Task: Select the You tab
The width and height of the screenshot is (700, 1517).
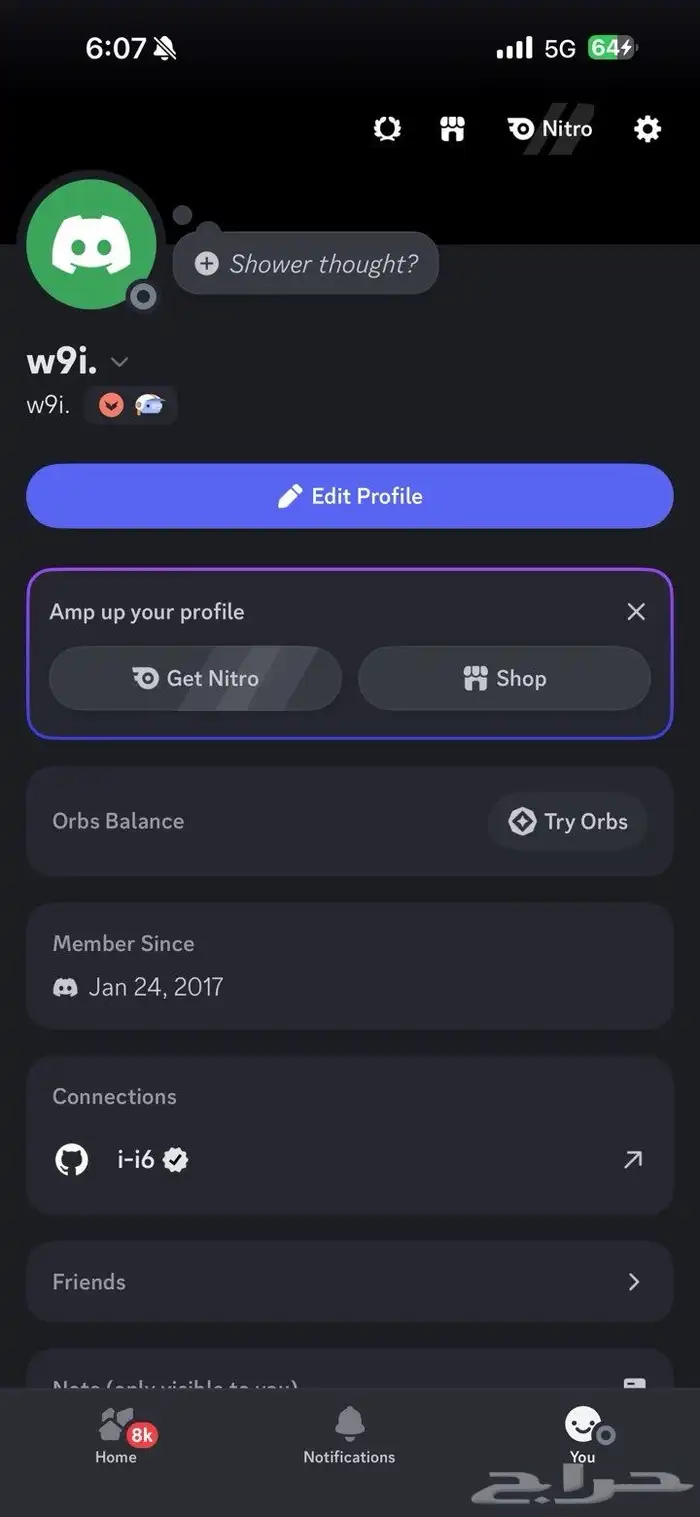Action: (x=582, y=1438)
